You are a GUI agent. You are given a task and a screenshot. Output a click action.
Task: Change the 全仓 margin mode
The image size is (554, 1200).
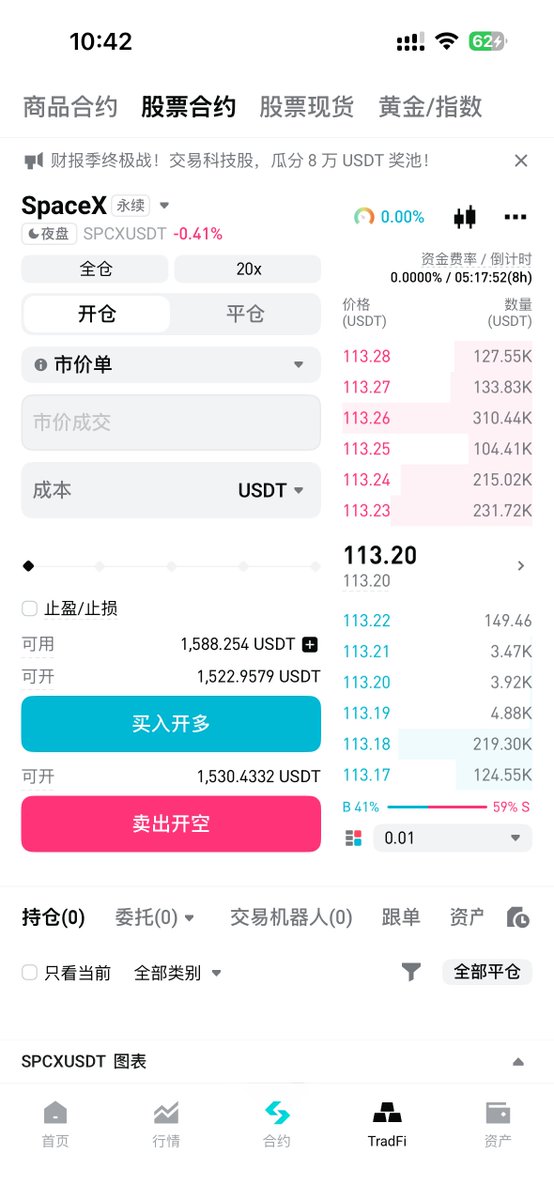[96, 269]
